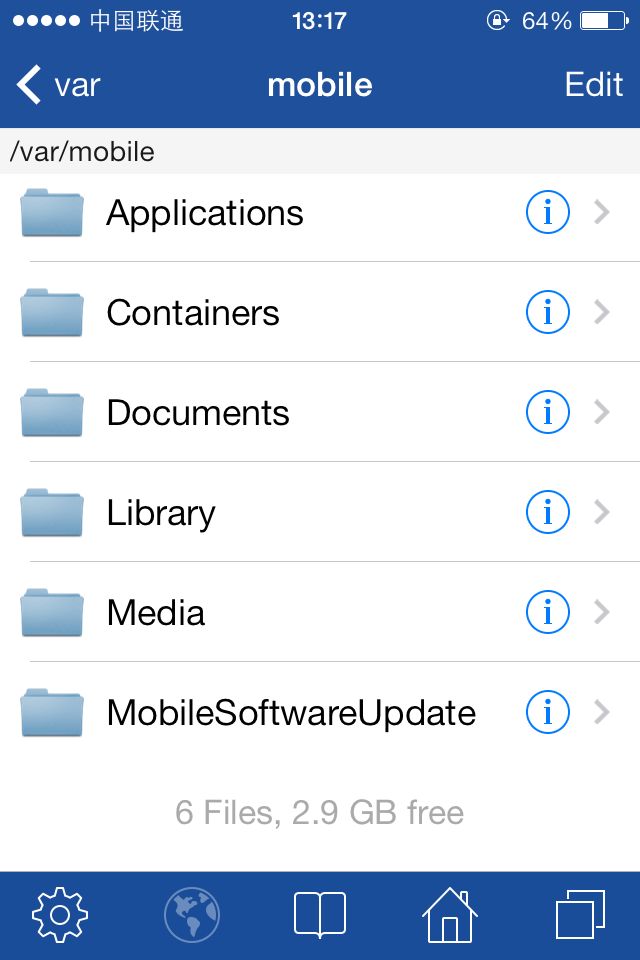
Task: Open settings with the gear icon
Action: point(60,915)
